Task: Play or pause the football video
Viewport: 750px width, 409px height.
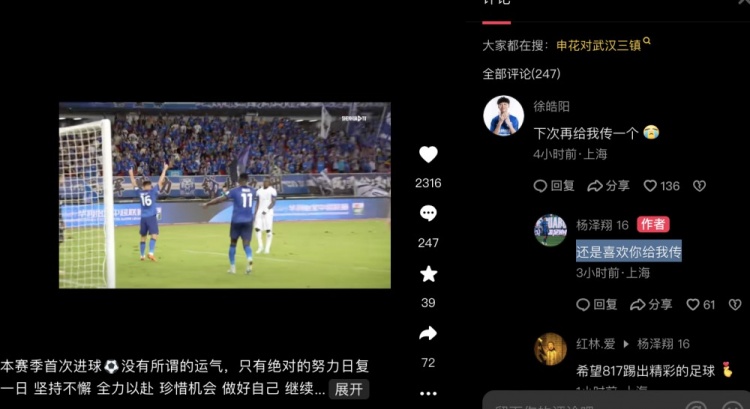Action: click(224, 195)
